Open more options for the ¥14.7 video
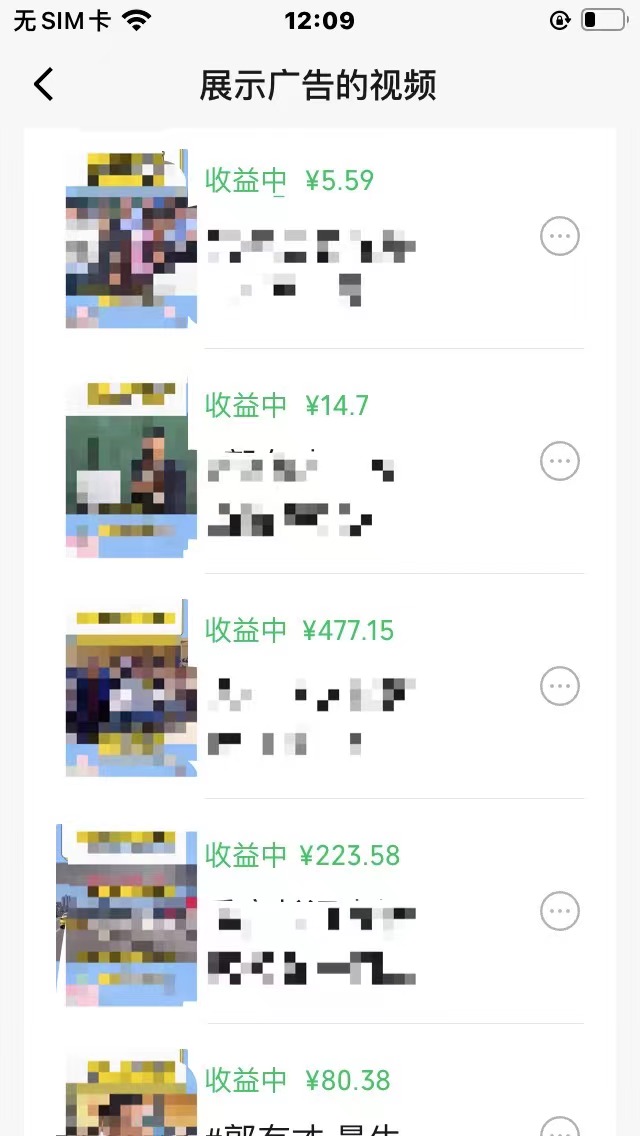Viewport: 640px width, 1136px height. (x=560, y=462)
